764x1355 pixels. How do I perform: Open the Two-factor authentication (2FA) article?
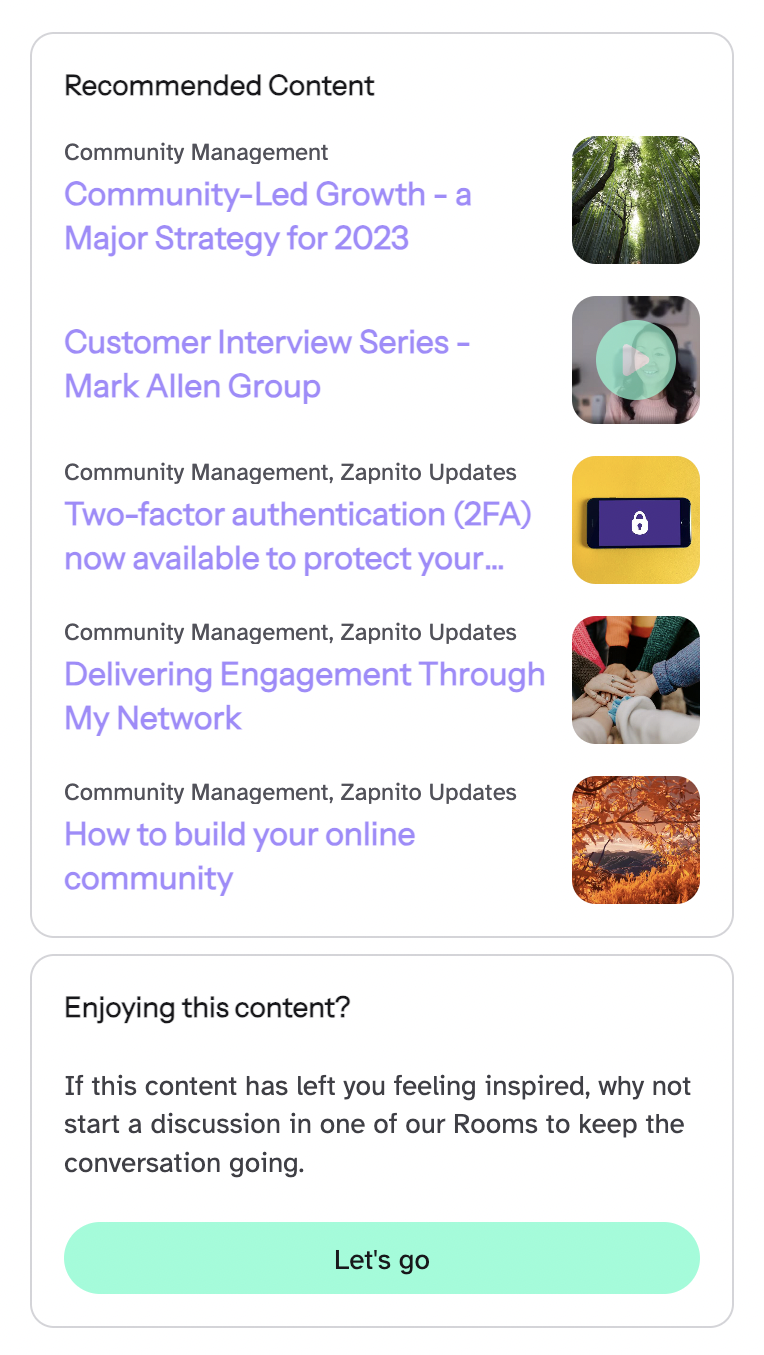(297, 536)
